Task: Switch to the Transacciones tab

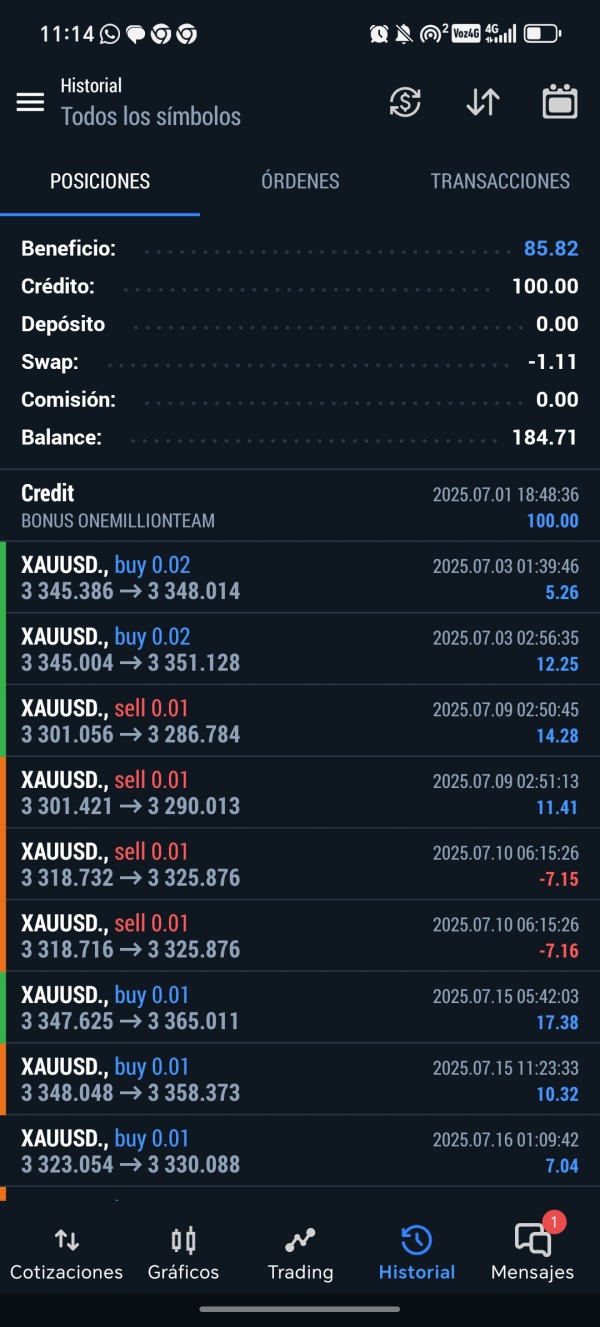Action: 500,181
